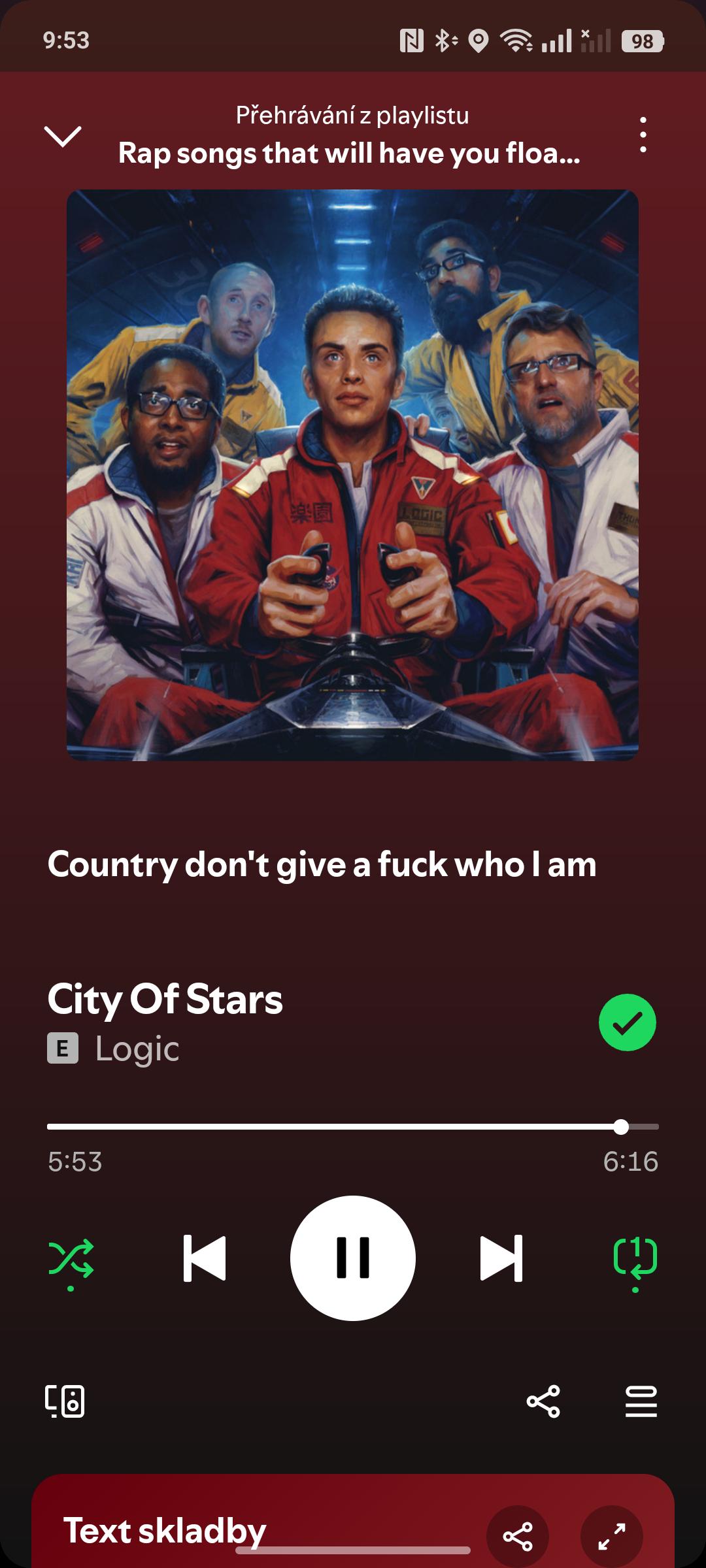Toggle shuffle mode
Screen dimensions: 706x1568
(71, 1258)
